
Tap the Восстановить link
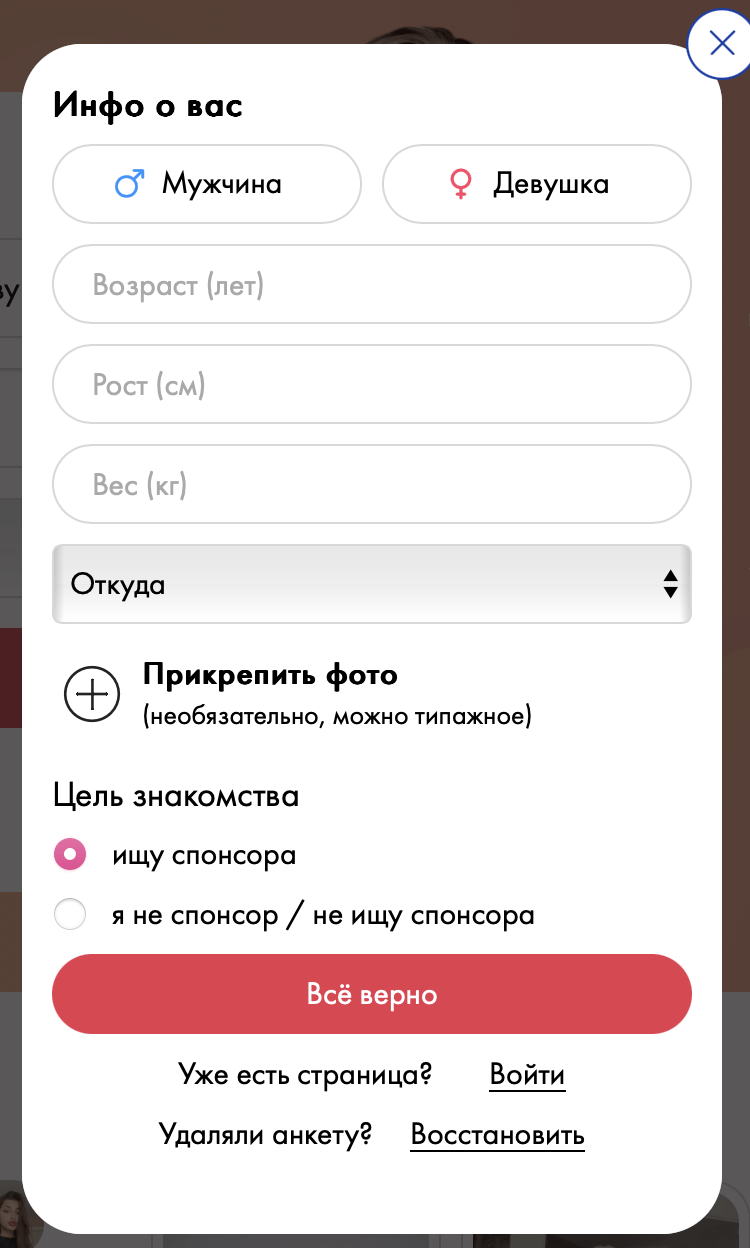tap(497, 1135)
